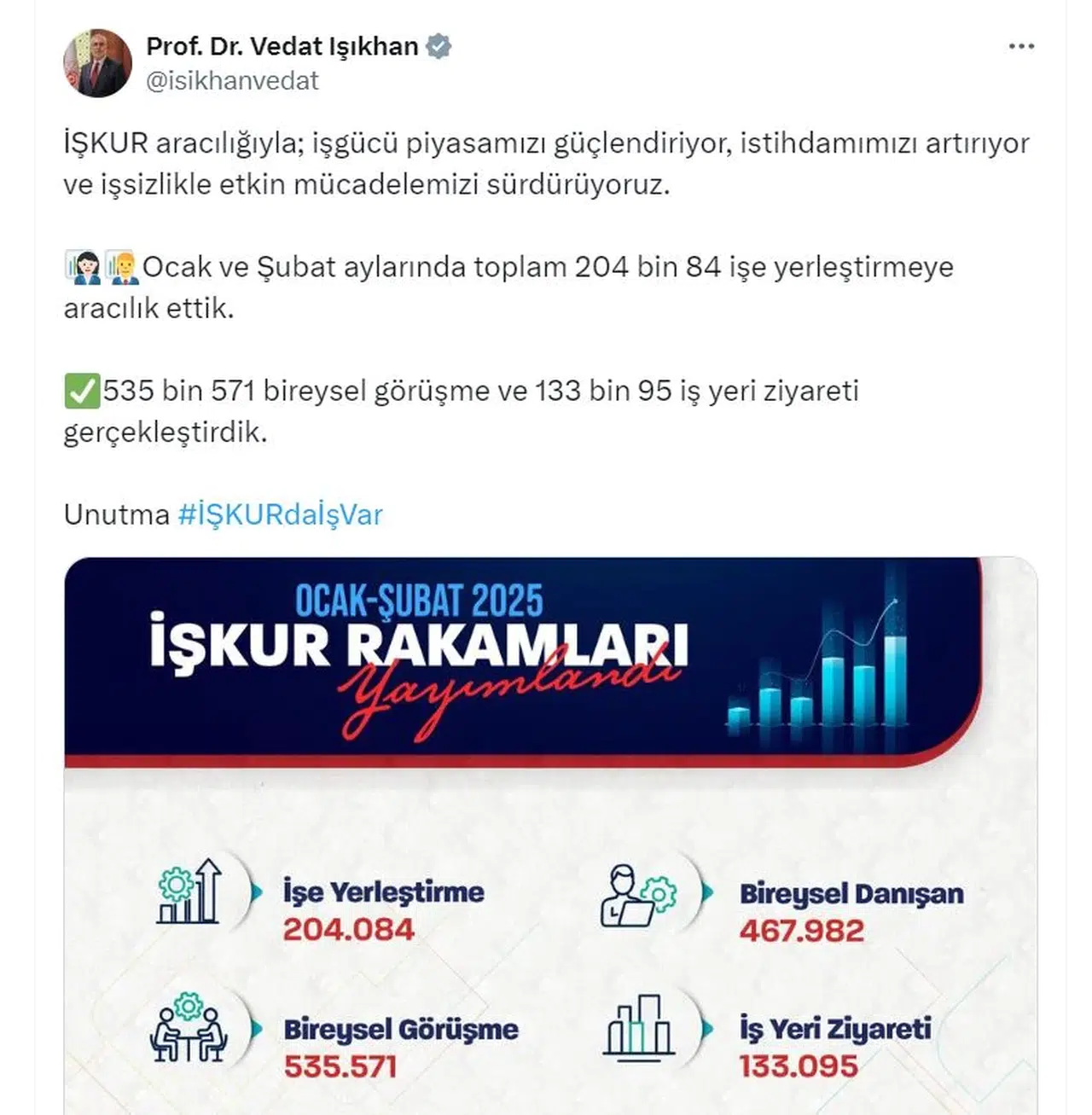Screen dimensions: 1092x1115
Task: Open the @isikhanvedat handle
Action: click(x=232, y=81)
